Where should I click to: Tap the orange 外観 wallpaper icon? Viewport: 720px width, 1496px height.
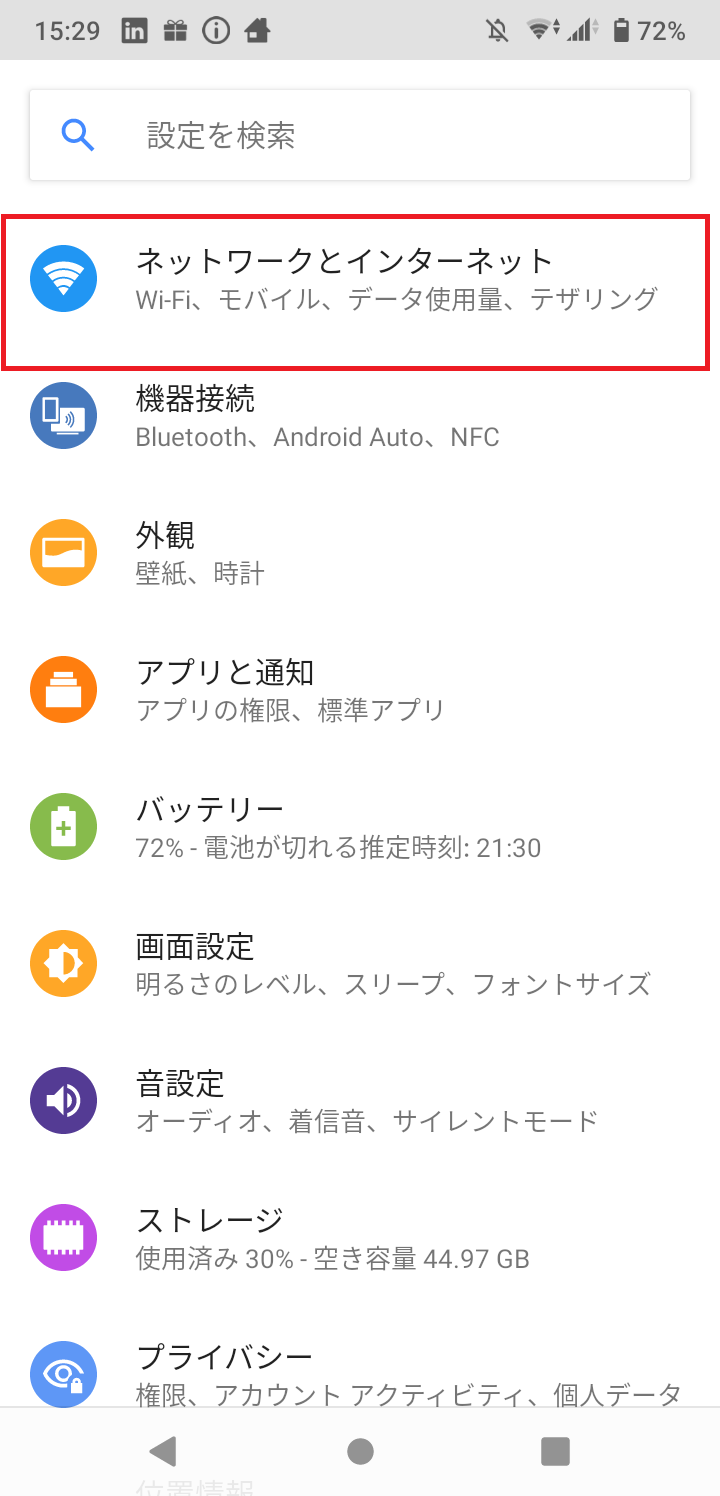[x=63, y=552]
